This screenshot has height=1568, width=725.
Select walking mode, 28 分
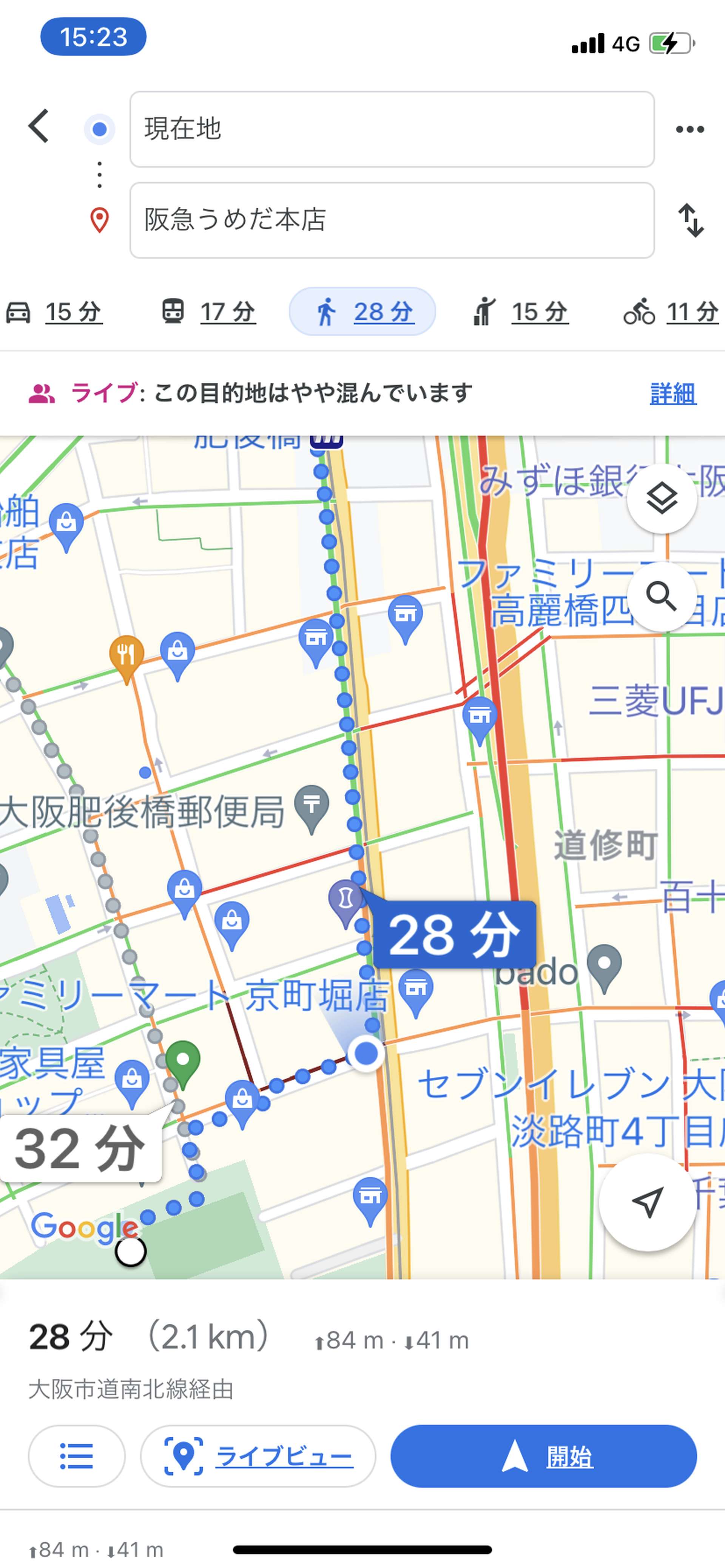click(x=362, y=312)
